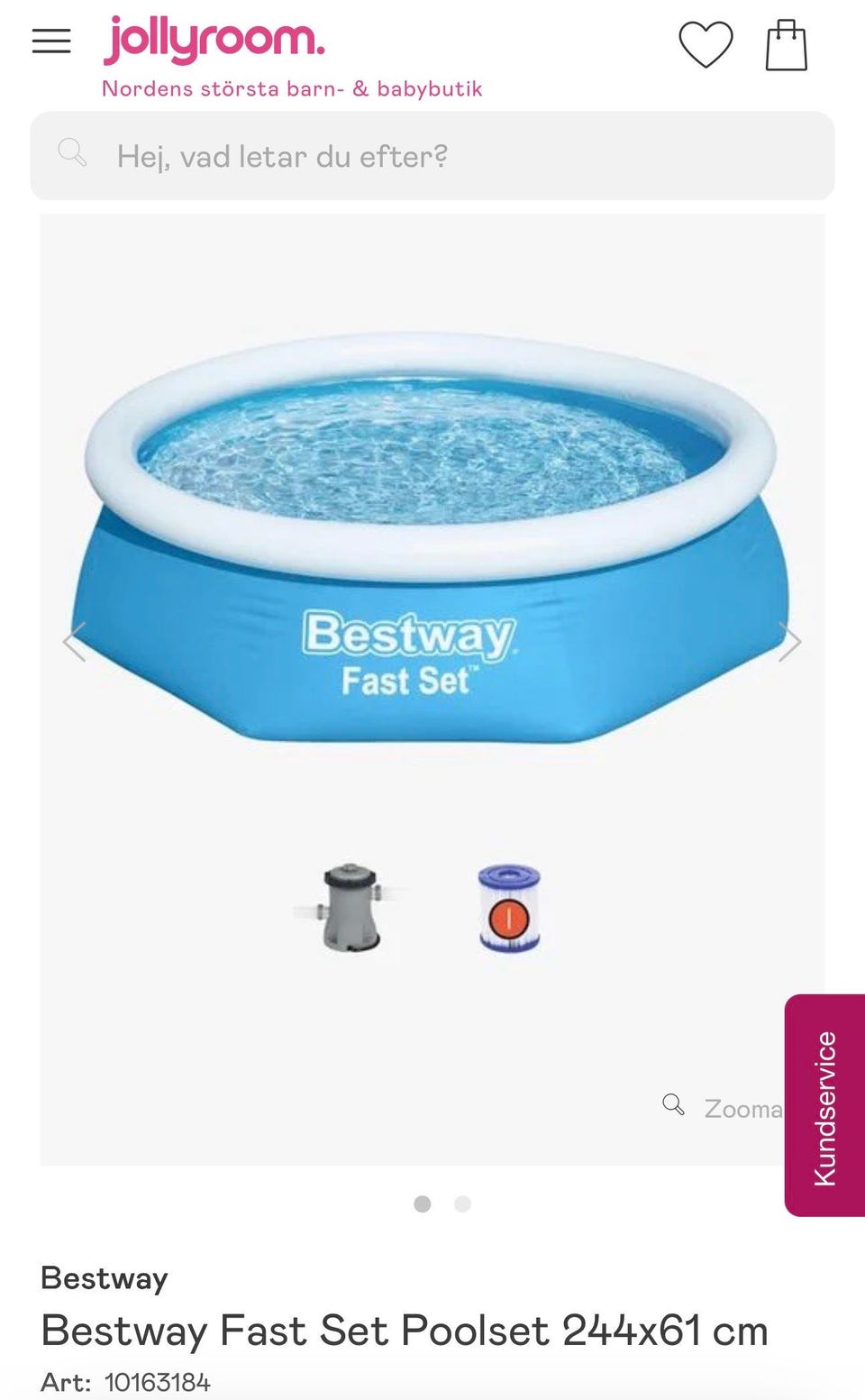Select the second image page dot
The image size is (865, 1400).
(x=462, y=1203)
